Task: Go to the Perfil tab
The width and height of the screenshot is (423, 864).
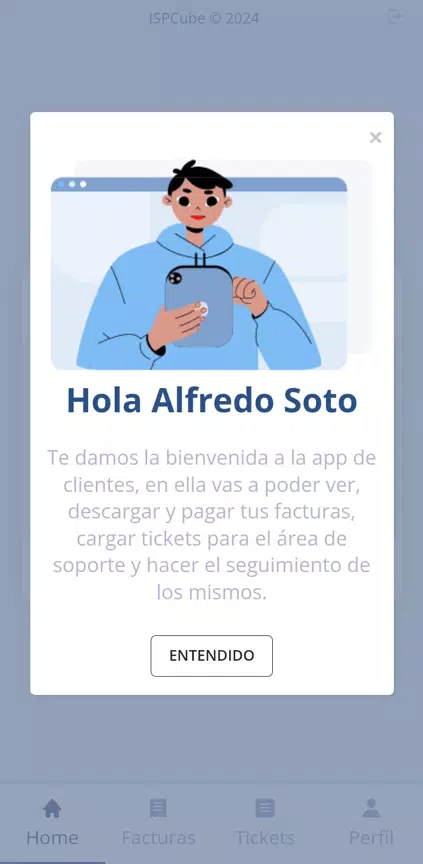Action: (371, 823)
